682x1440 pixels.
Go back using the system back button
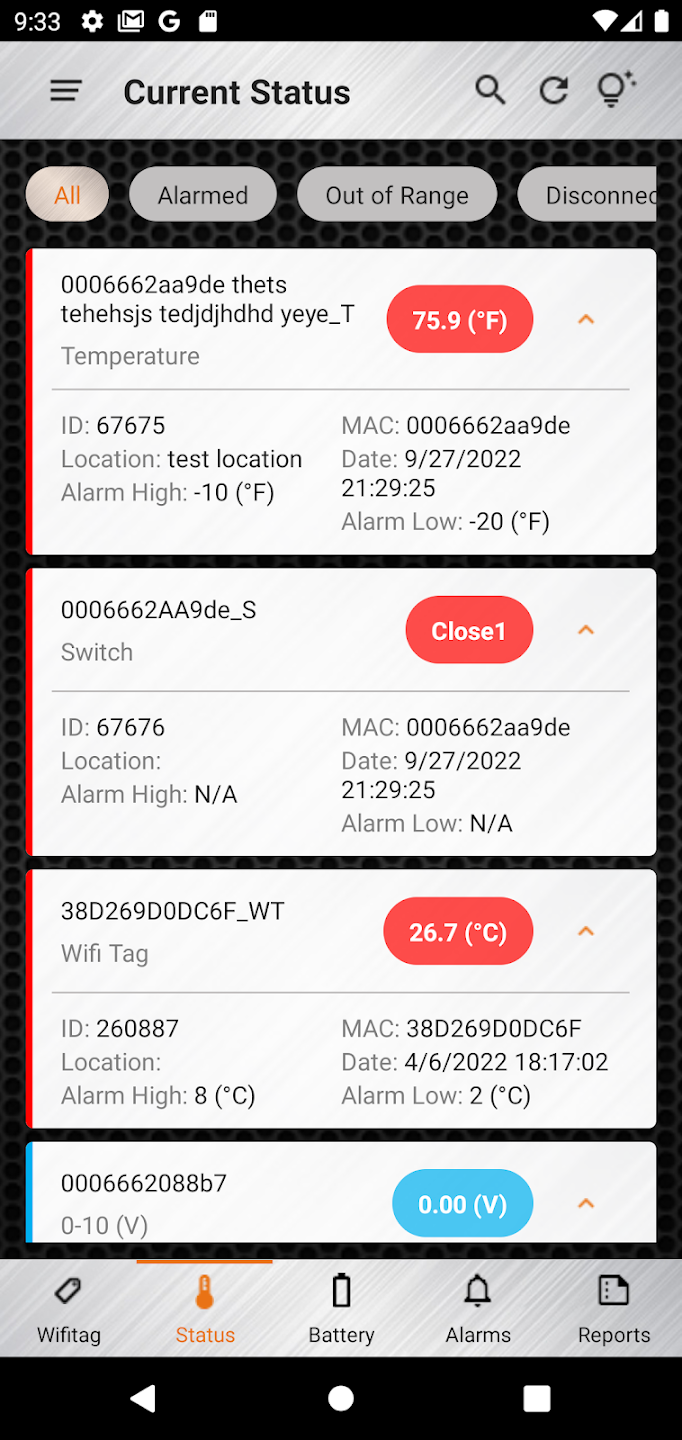coord(144,1398)
